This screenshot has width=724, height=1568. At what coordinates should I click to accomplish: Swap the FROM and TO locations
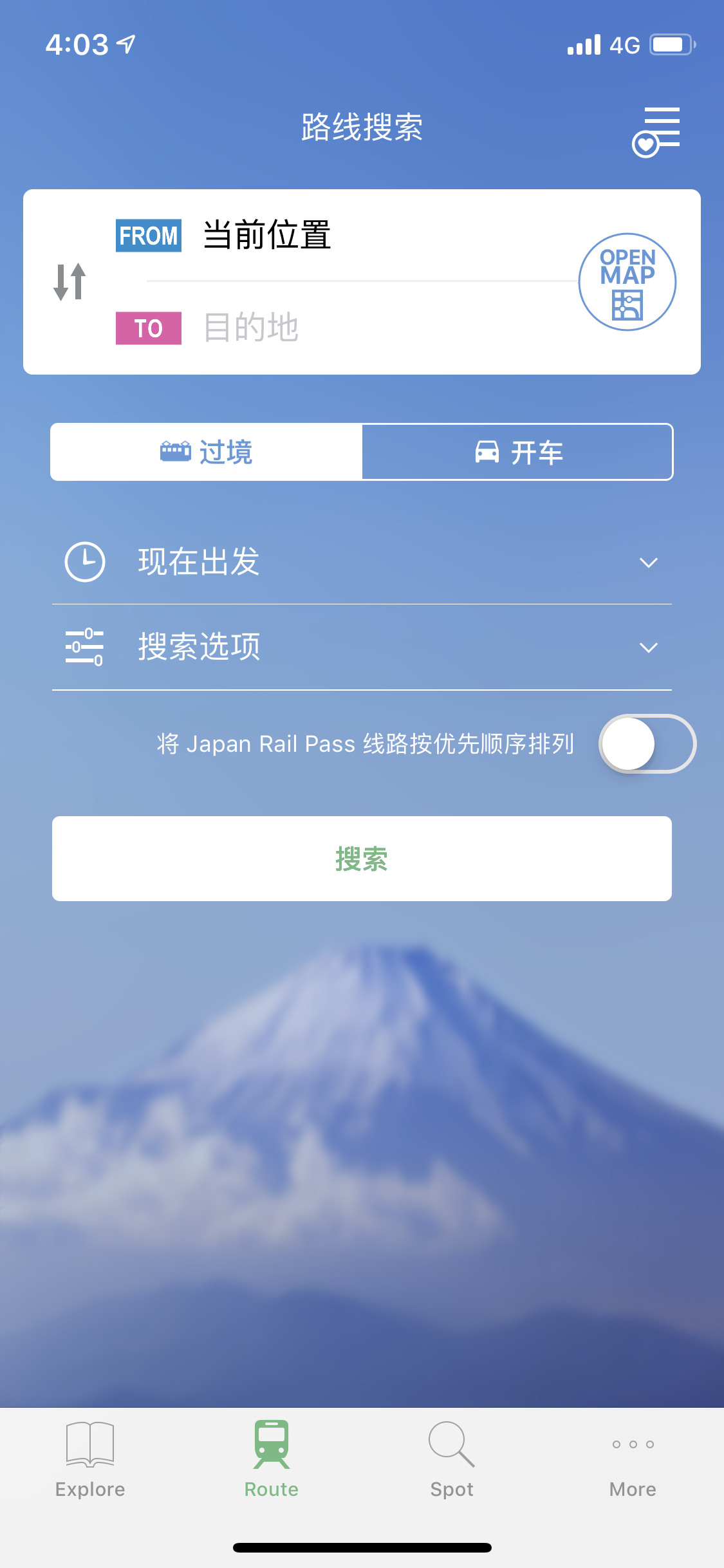pos(70,282)
